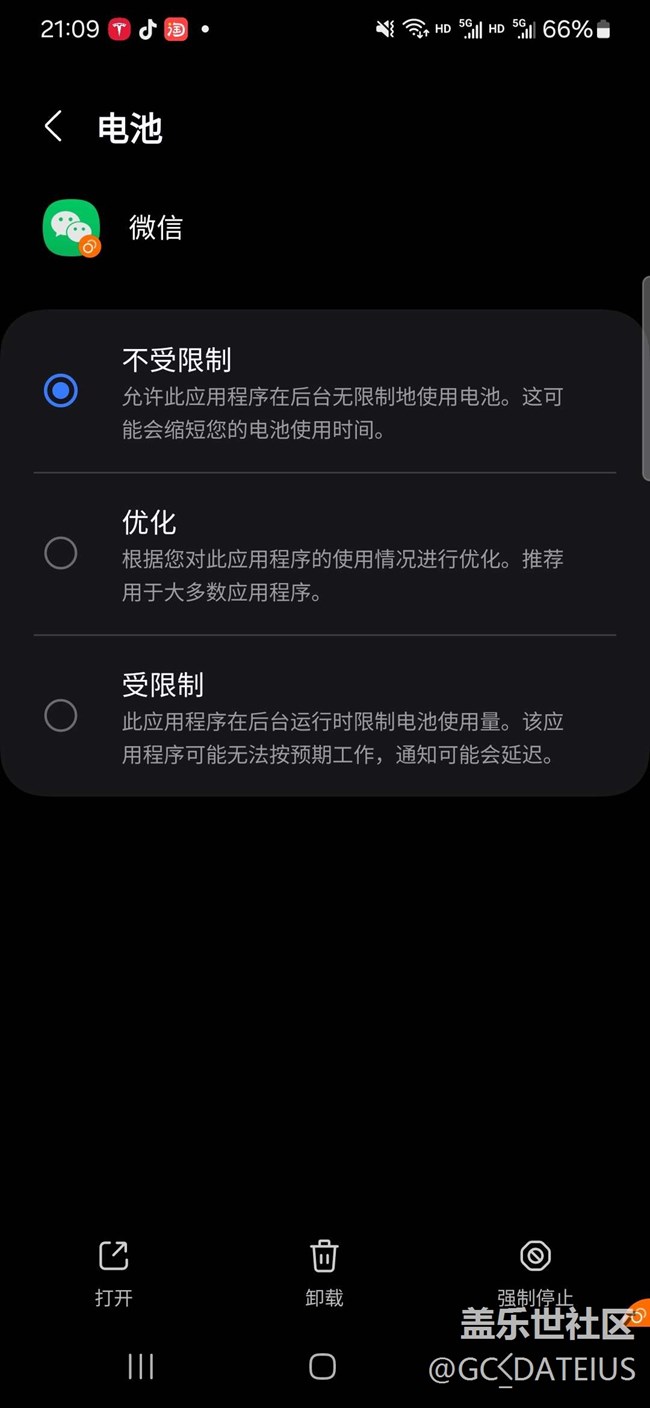Tap 强制停止 to force stop 微信

[535, 1270]
